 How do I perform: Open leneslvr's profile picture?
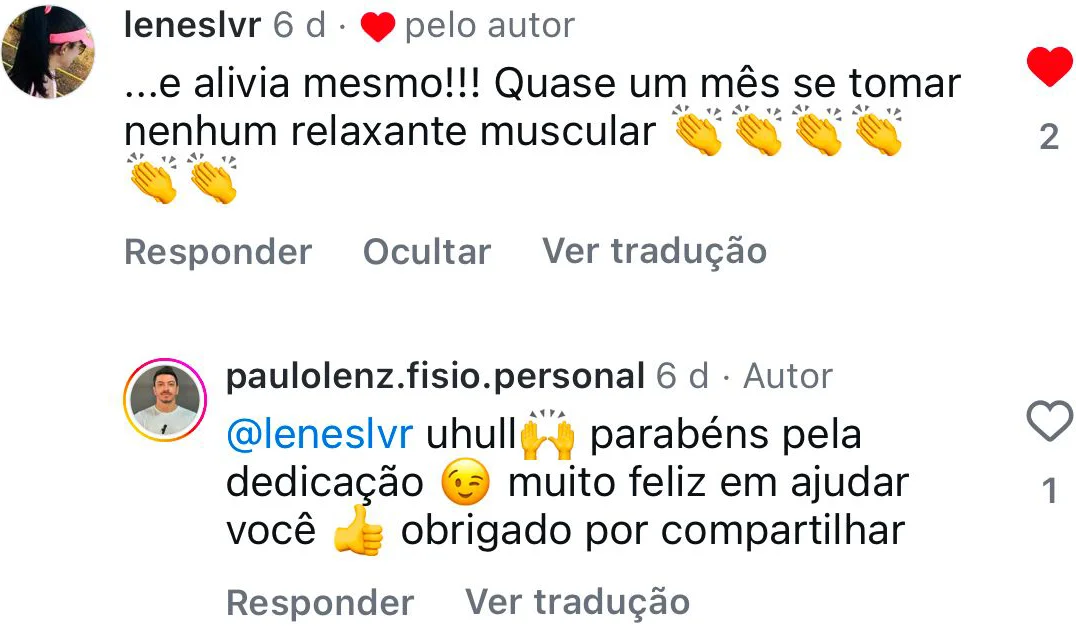point(48,51)
